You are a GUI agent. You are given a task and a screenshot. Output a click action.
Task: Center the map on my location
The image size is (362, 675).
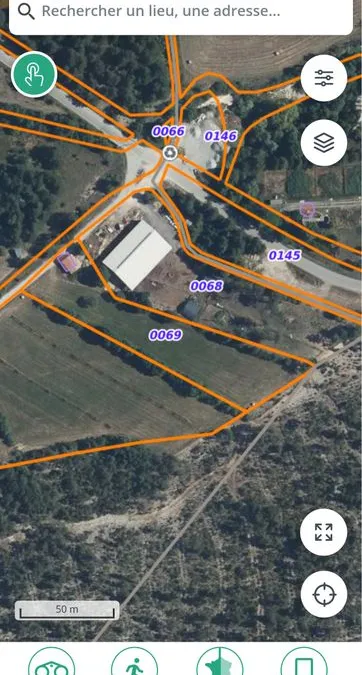click(324, 595)
